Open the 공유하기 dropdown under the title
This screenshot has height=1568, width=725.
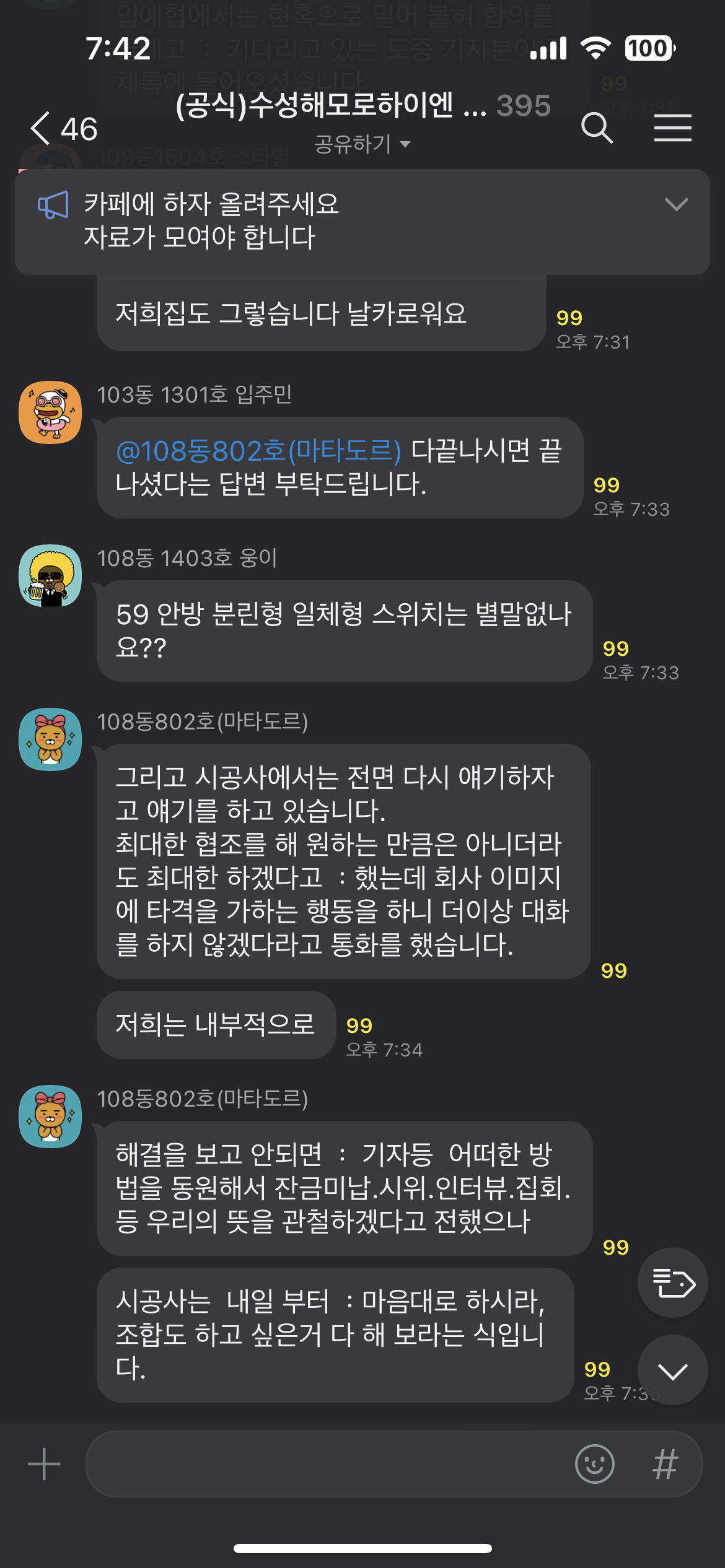362,144
